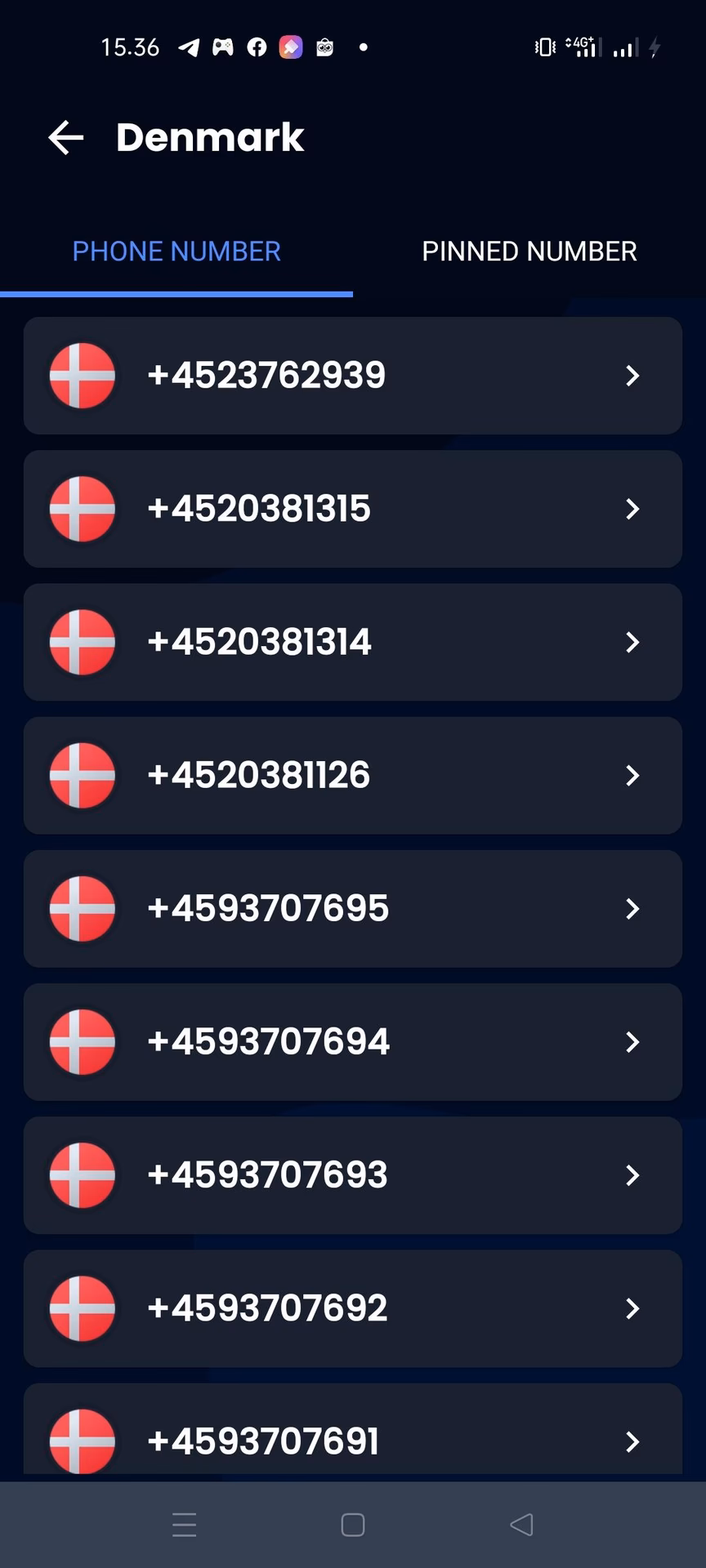Screen dimensions: 706x1568
Task: Click the Danish flag beside +4593707692
Action: click(x=82, y=1308)
